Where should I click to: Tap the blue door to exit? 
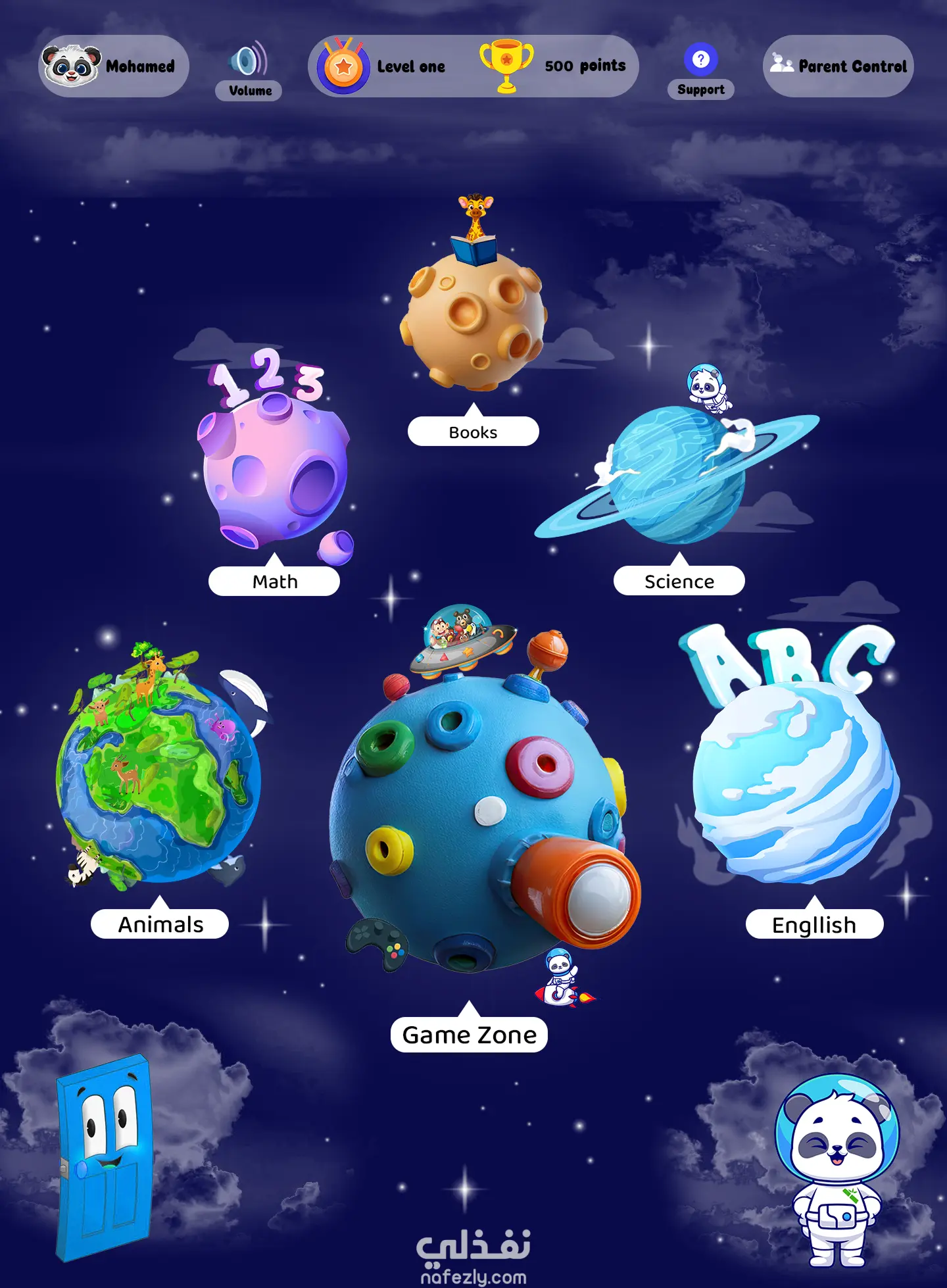[x=104, y=1158]
